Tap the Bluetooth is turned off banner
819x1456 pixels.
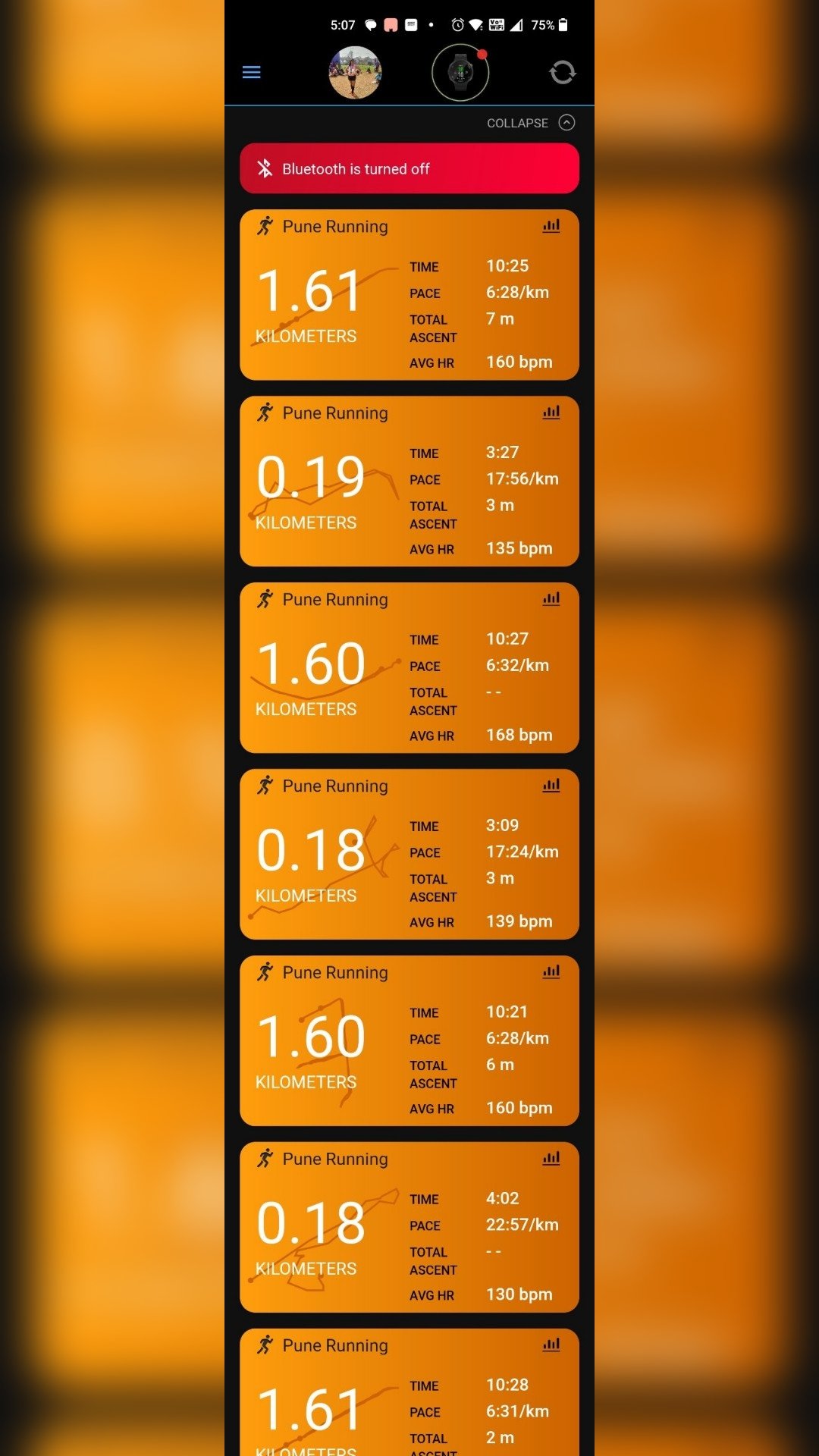click(x=409, y=168)
